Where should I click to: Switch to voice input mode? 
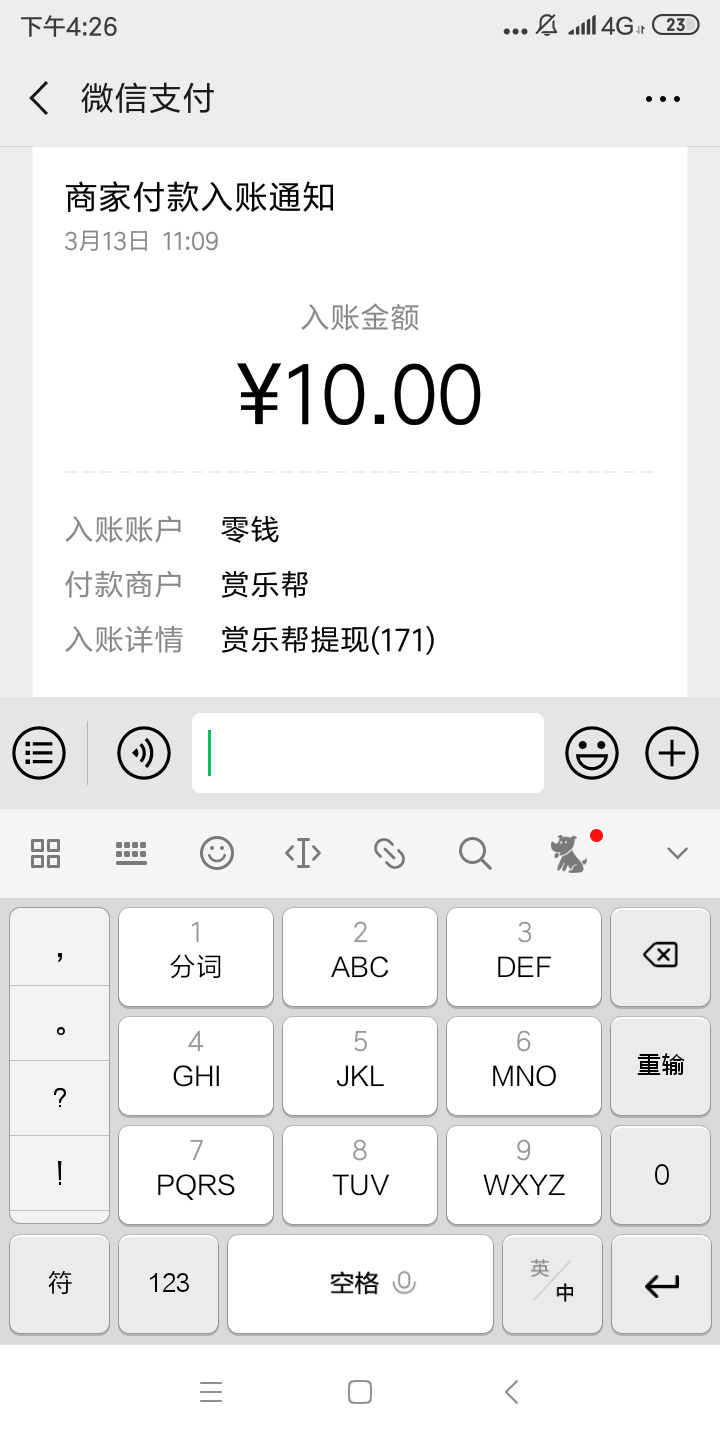point(144,753)
